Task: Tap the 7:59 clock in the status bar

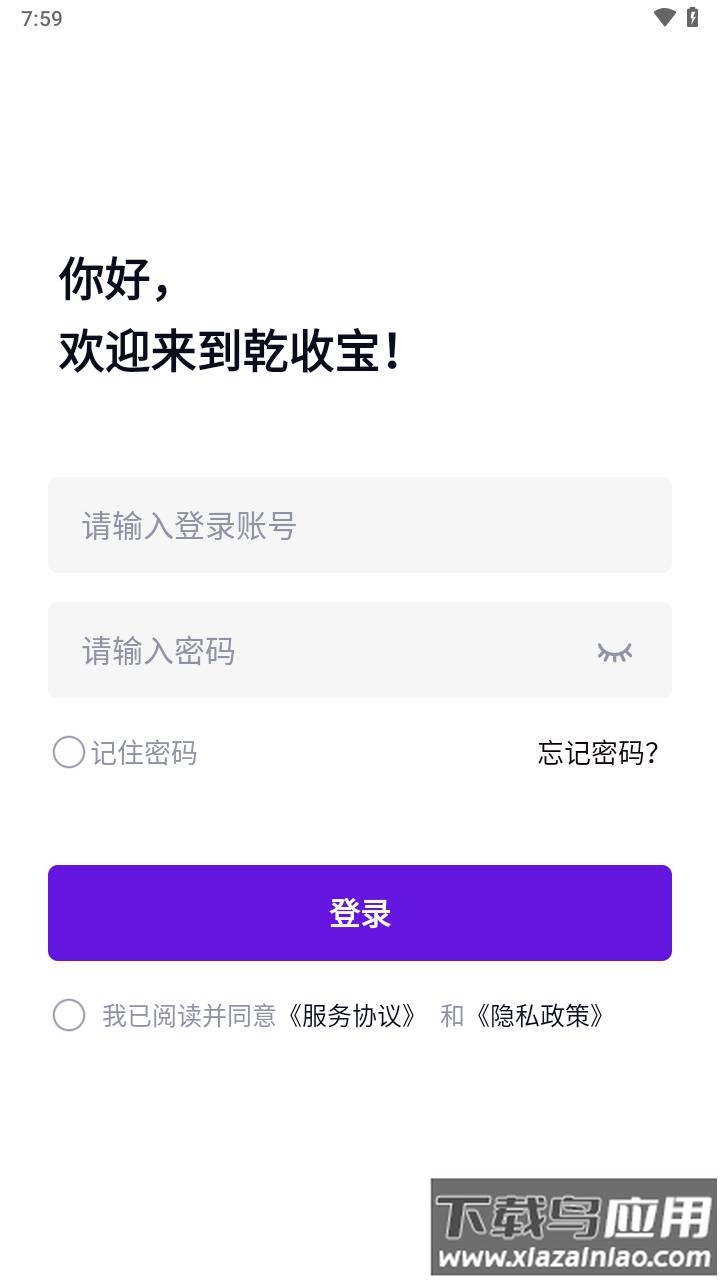Action: coord(40,17)
